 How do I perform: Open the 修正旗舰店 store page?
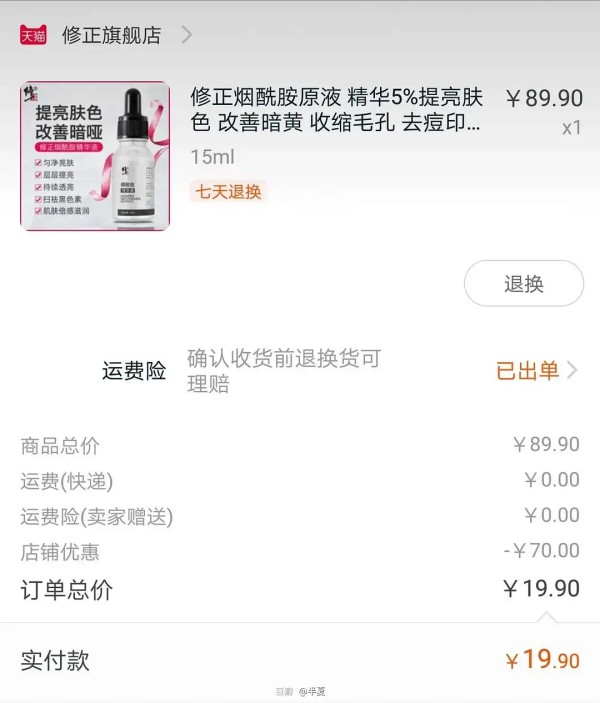click(x=110, y=35)
